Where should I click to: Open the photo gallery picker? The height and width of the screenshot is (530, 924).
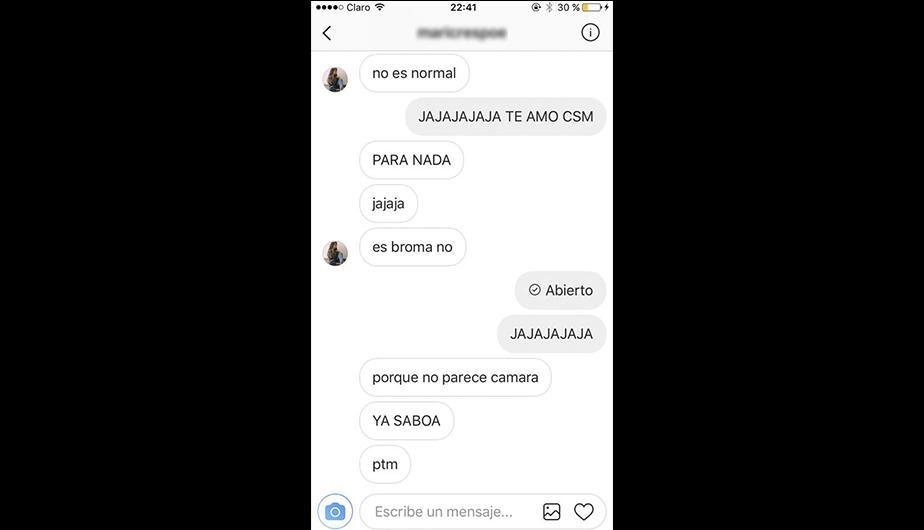551,512
